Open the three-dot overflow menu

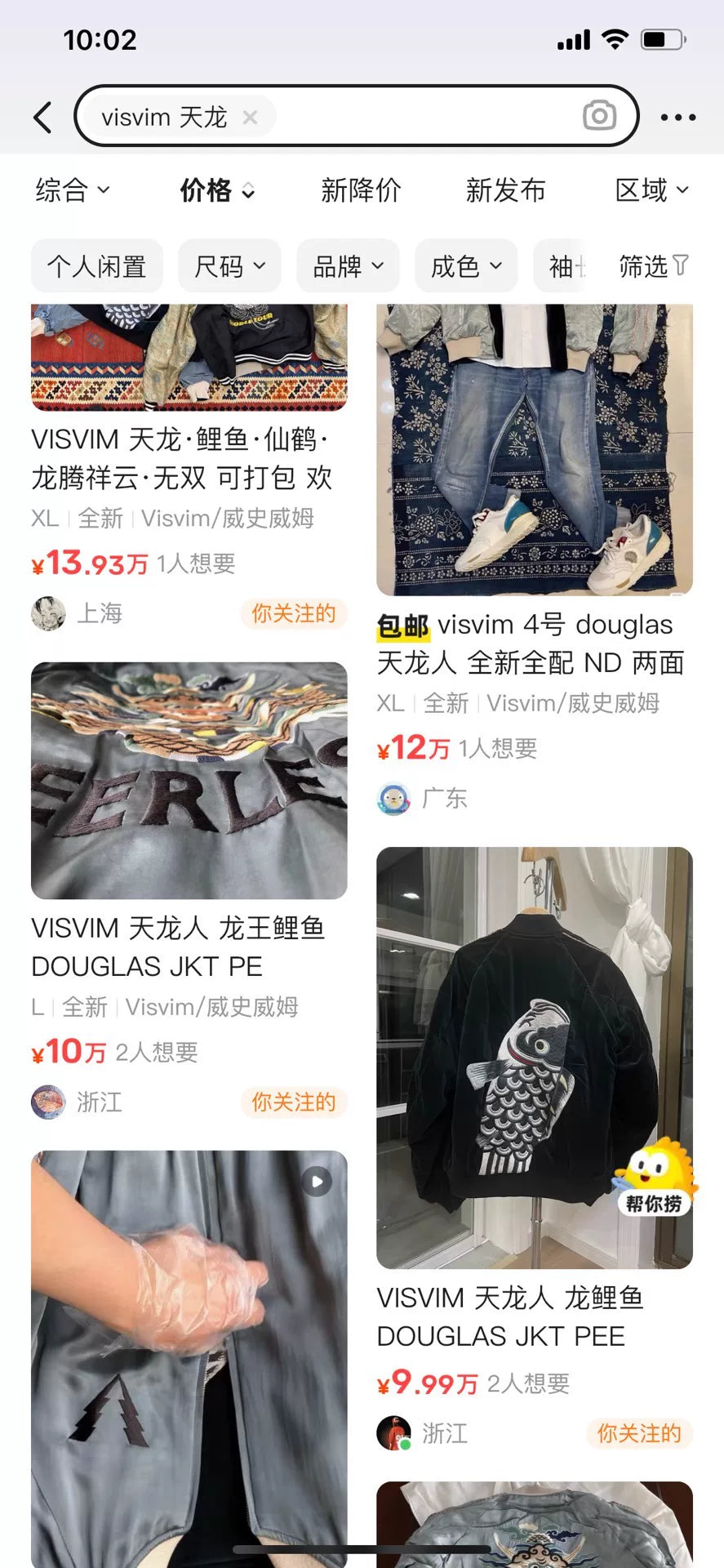click(678, 118)
